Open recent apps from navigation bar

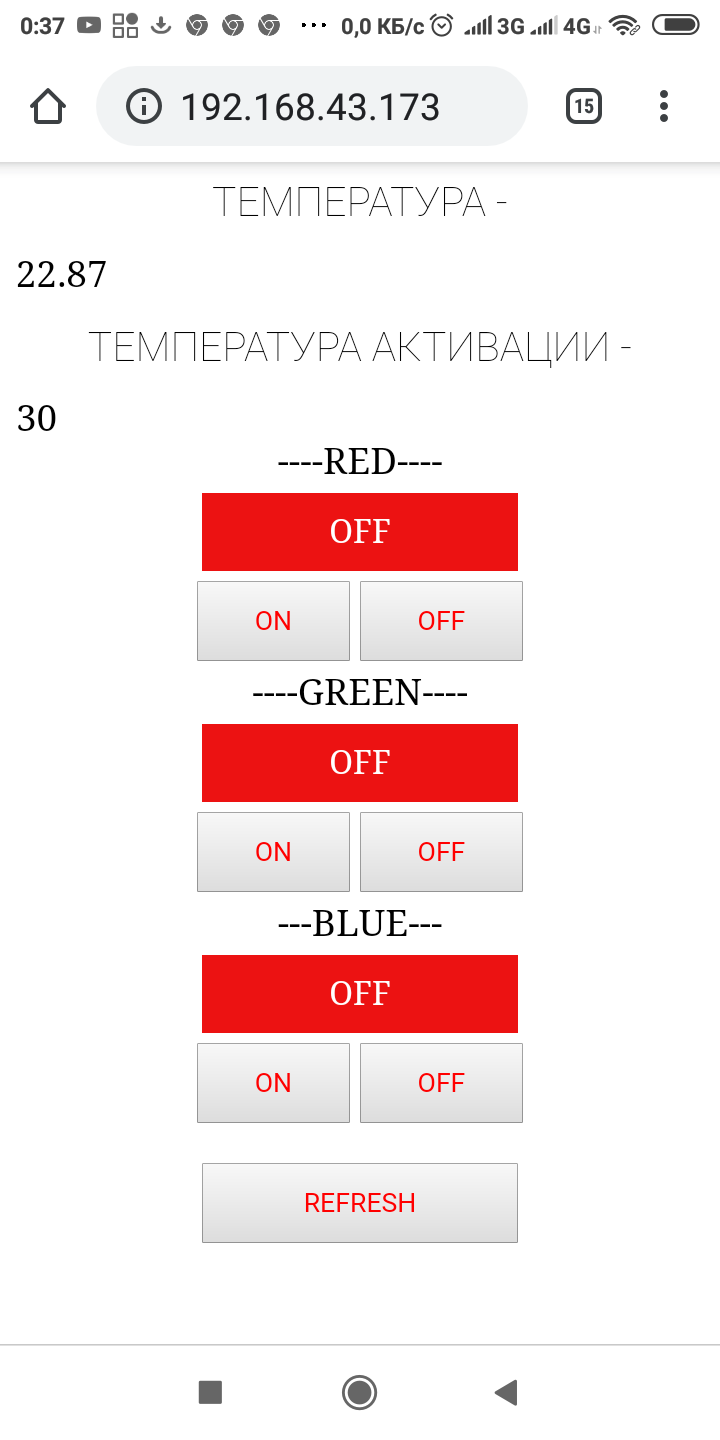[210, 1392]
